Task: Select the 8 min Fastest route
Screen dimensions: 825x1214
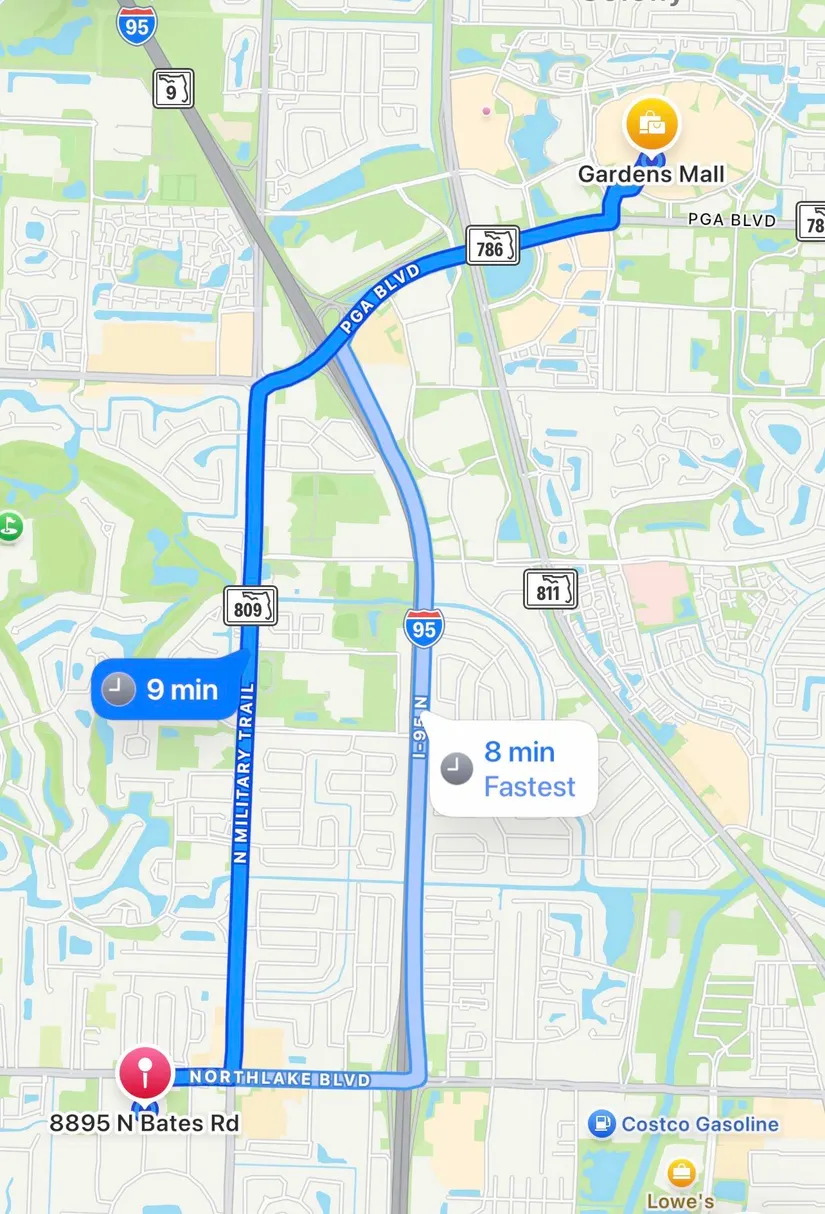Action: (x=515, y=768)
